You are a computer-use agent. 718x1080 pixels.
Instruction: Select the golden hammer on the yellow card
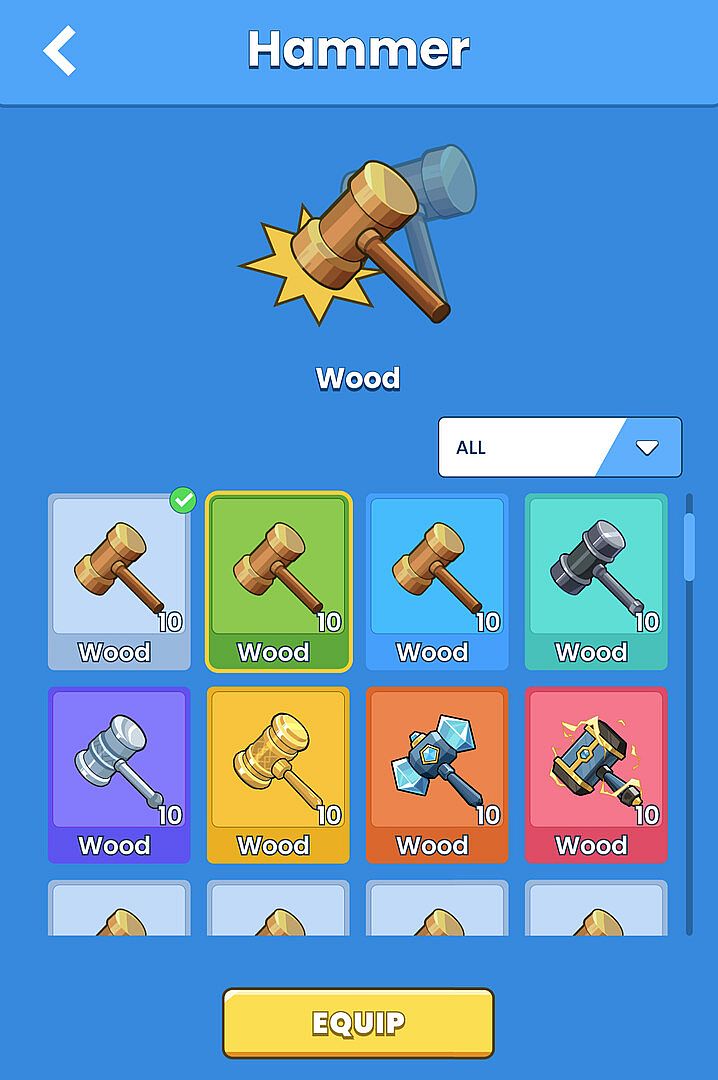click(278, 774)
